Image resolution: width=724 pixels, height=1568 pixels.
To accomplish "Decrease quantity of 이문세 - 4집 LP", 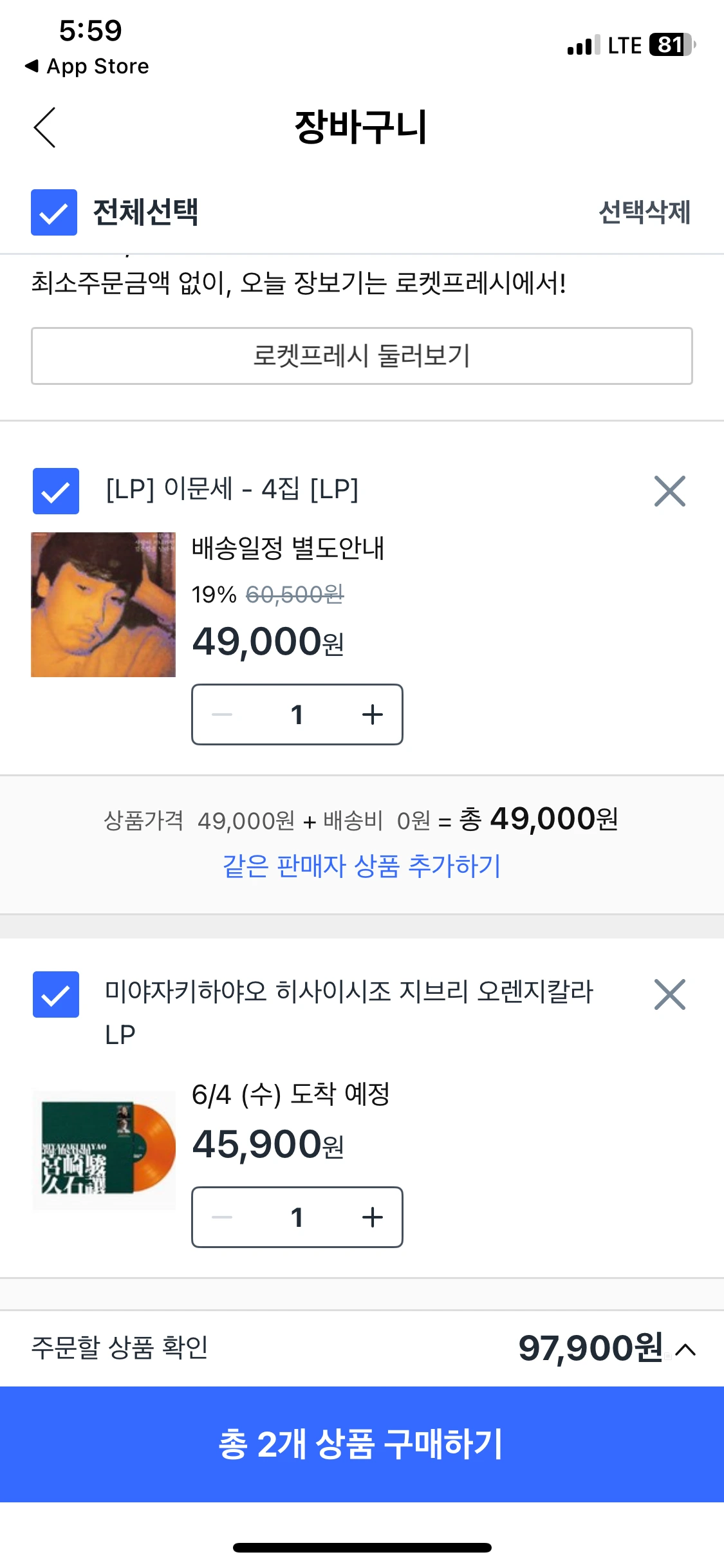I will coord(223,714).
